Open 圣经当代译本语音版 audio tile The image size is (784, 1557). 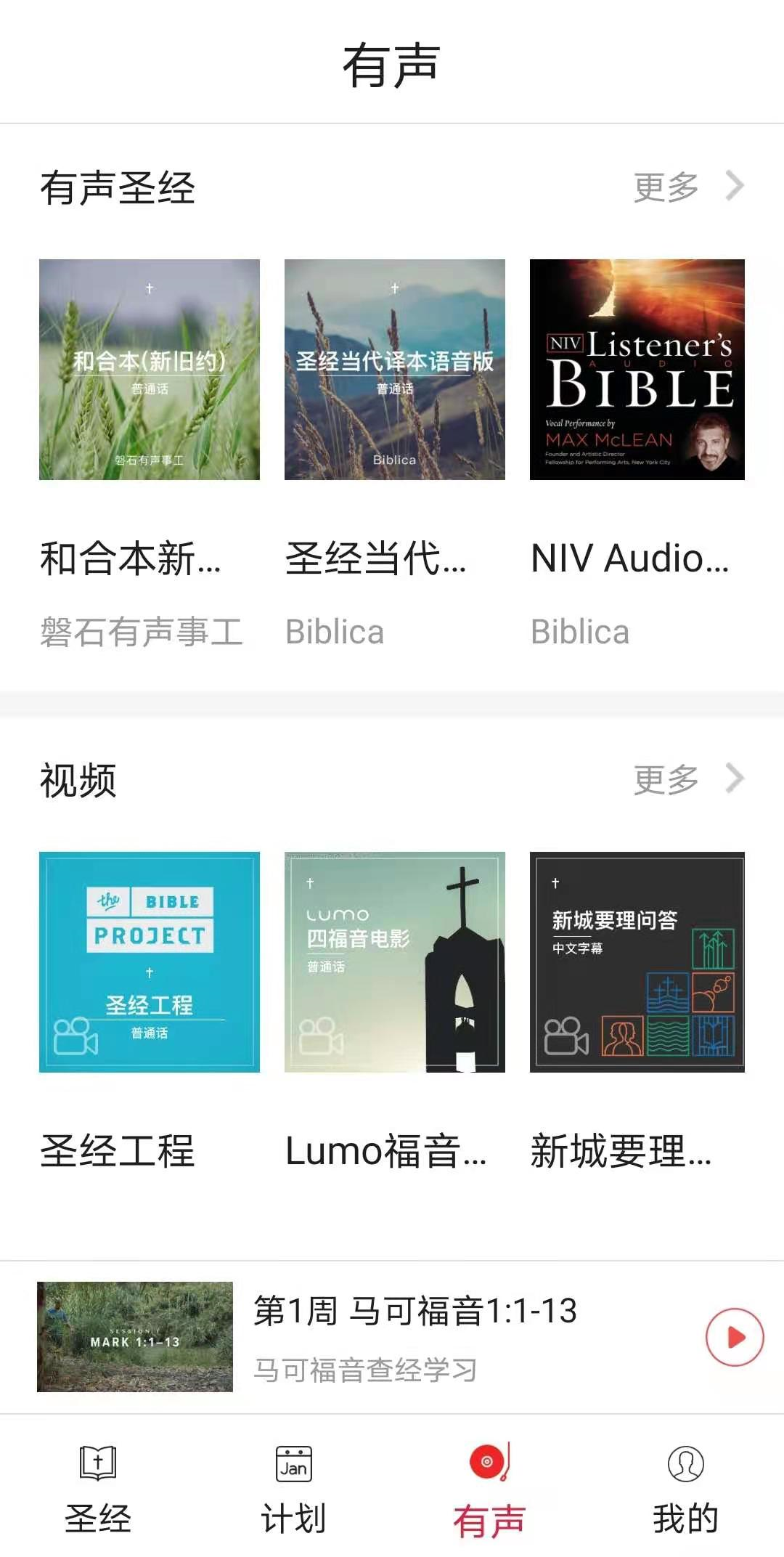[394, 369]
